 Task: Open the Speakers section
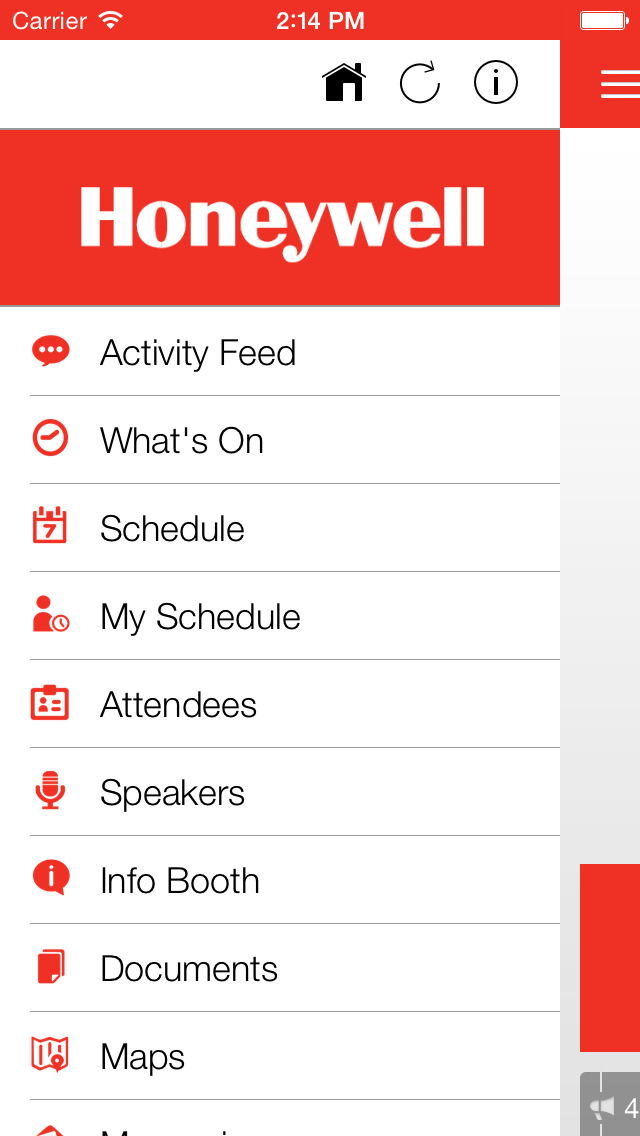click(280, 792)
